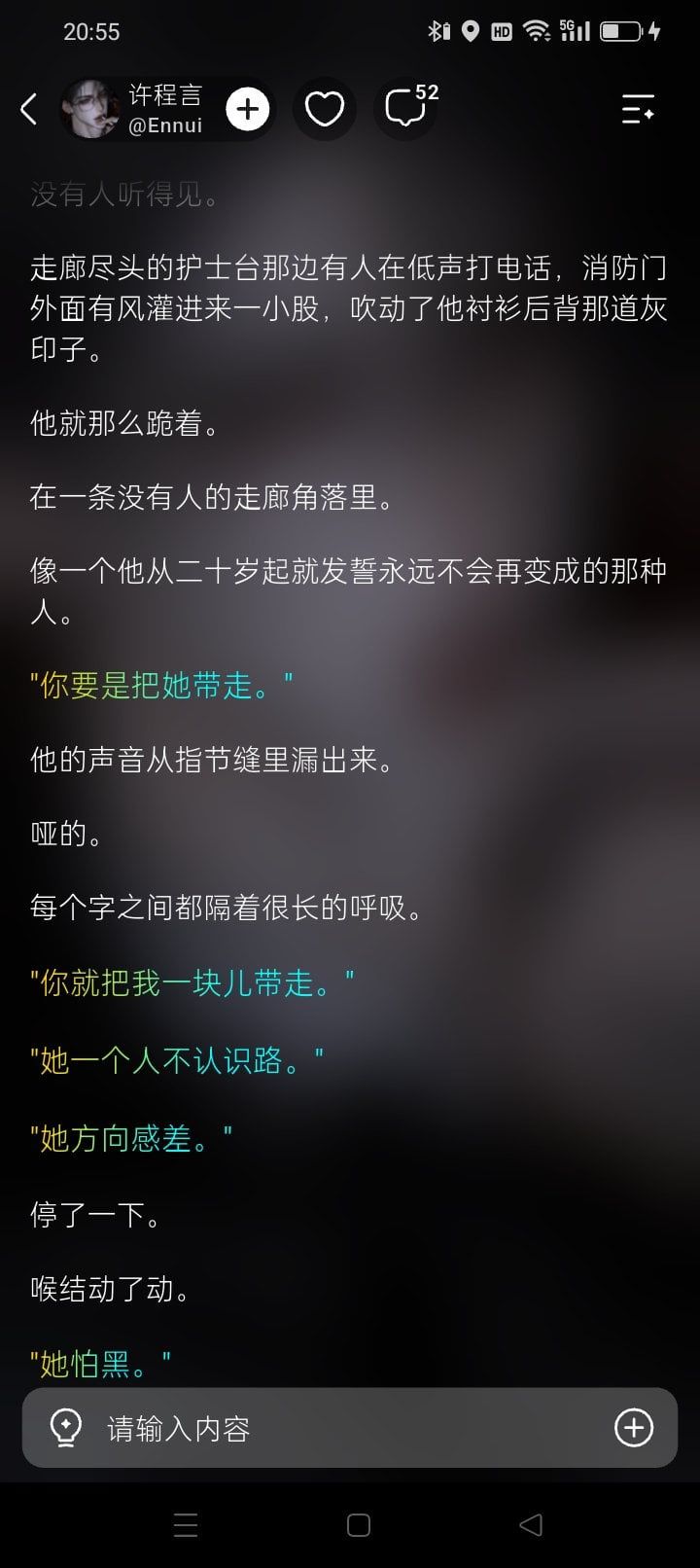The image size is (700, 1568).
Task: Follow 许程言 with the plus button
Action: [248, 109]
